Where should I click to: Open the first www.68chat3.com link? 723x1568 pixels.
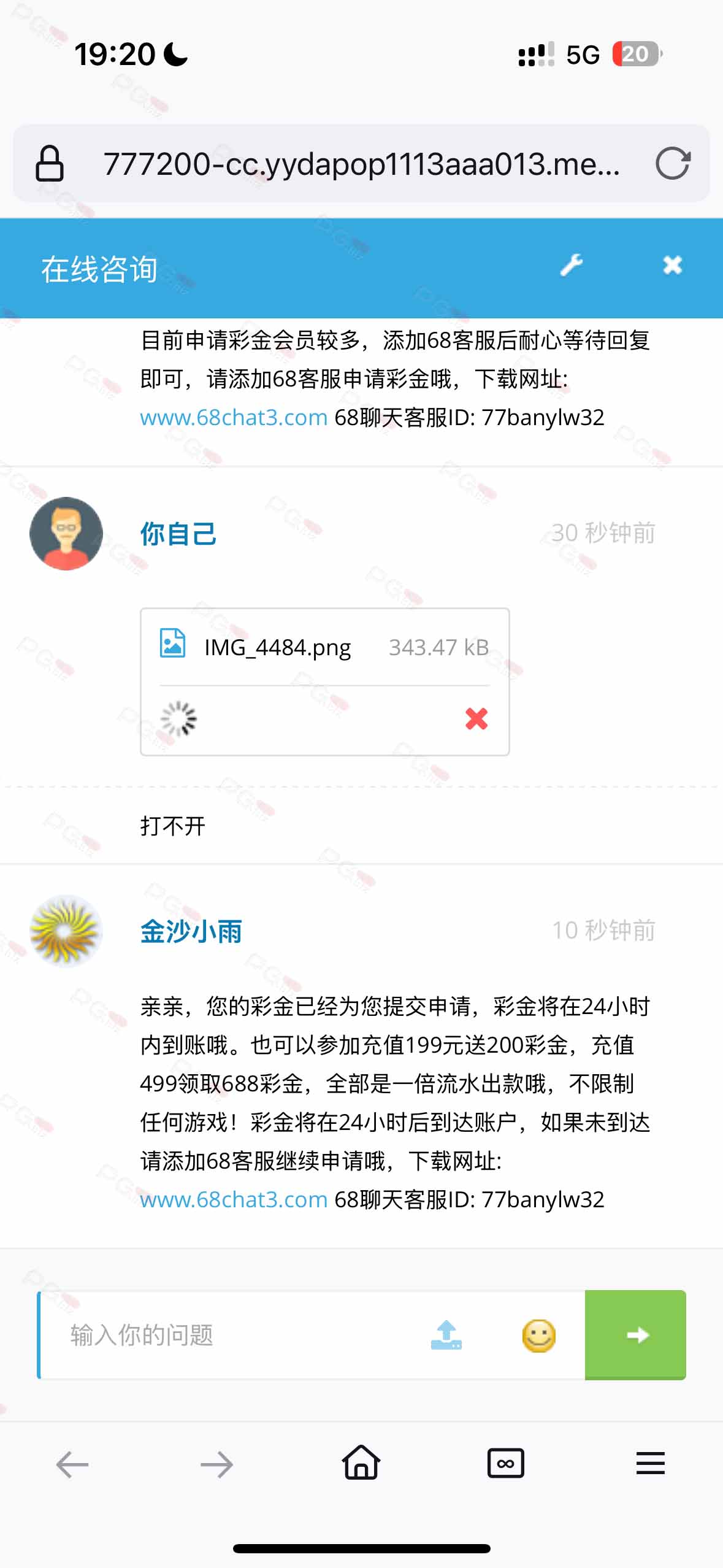tap(234, 418)
